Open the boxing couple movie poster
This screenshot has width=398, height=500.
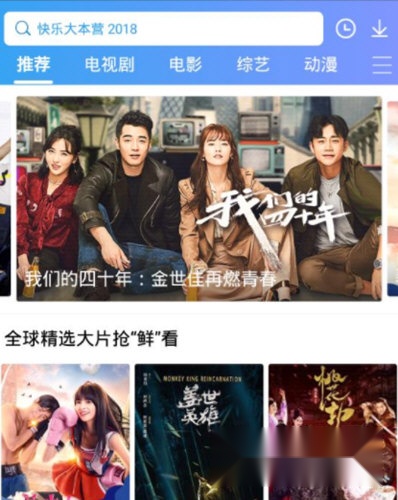coord(65,432)
